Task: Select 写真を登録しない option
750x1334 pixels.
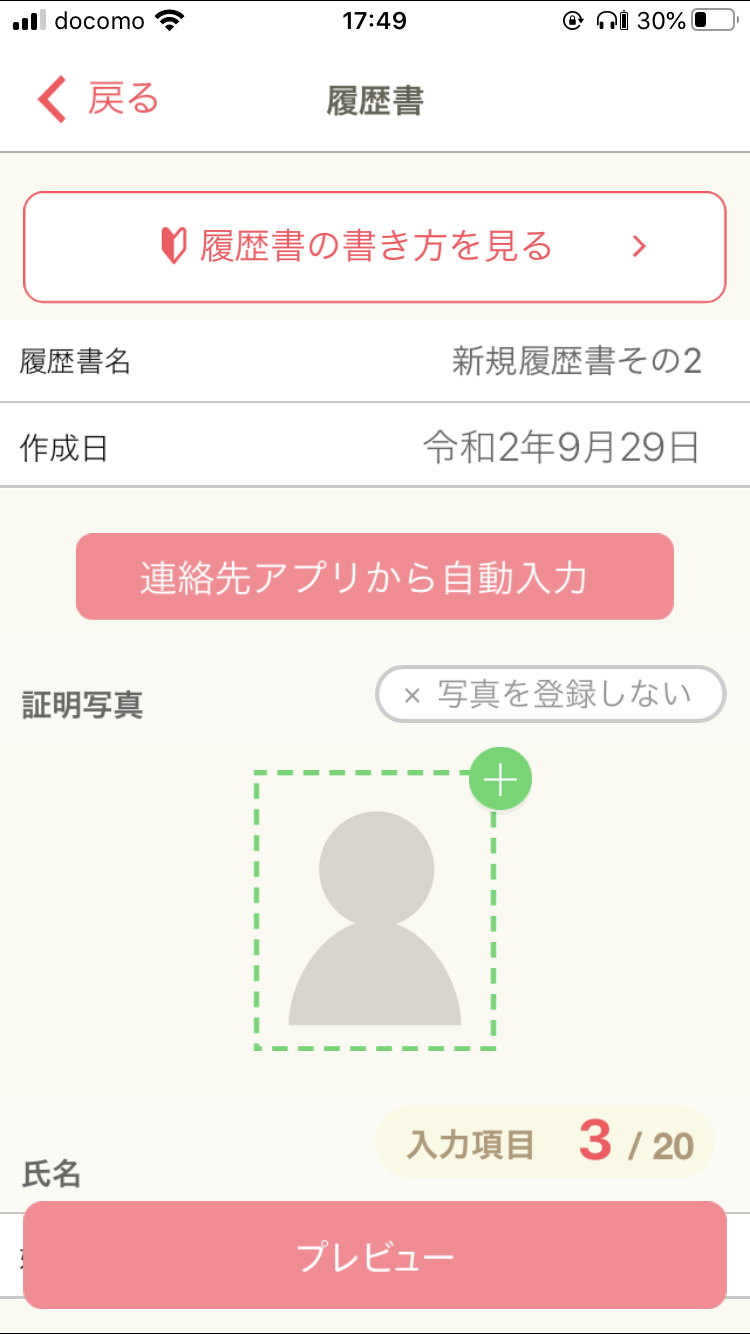Action: pos(550,693)
